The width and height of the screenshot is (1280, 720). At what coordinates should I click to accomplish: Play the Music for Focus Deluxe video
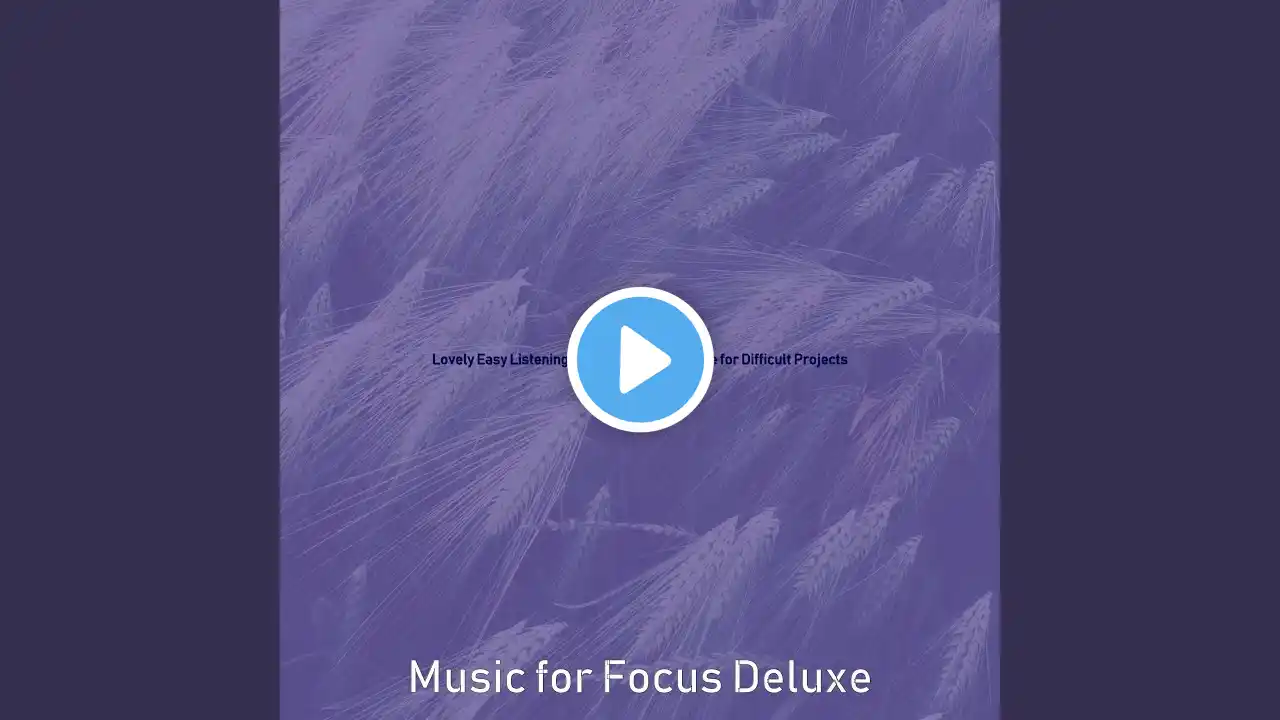(640, 360)
